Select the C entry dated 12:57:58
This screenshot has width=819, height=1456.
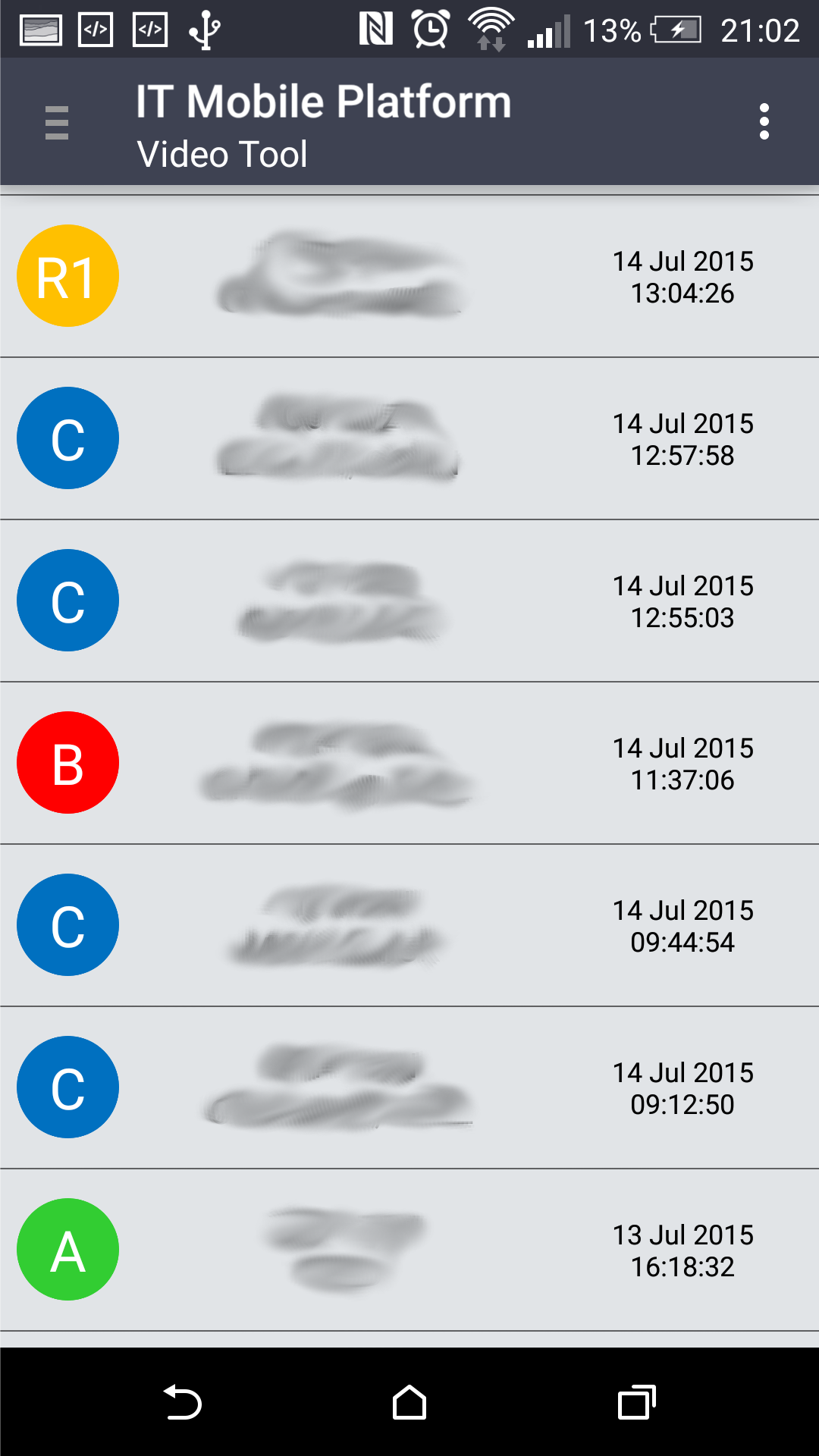pyautogui.click(x=409, y=438)
